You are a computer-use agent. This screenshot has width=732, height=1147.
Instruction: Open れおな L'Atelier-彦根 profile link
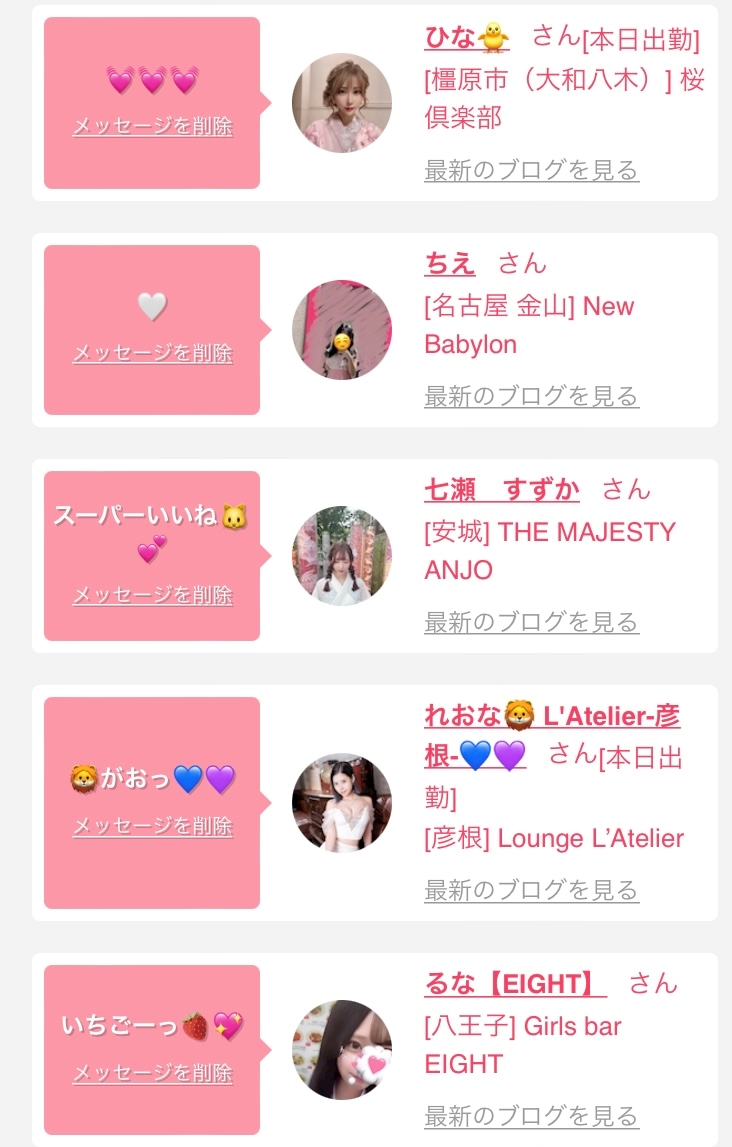pyautogui.click(x=552, y=735)
